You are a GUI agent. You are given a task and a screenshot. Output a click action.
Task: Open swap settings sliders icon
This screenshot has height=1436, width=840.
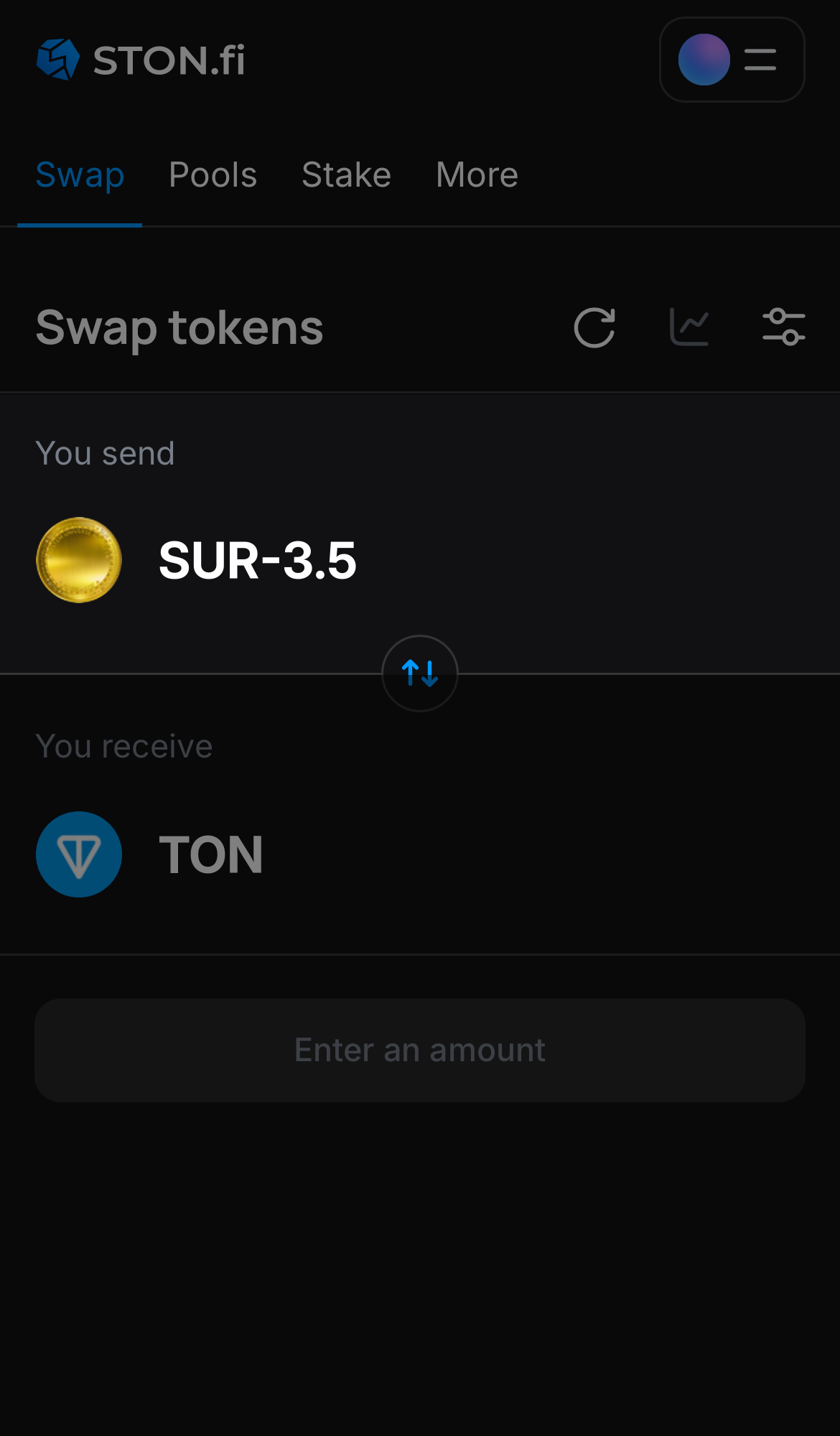pos(783,328)
